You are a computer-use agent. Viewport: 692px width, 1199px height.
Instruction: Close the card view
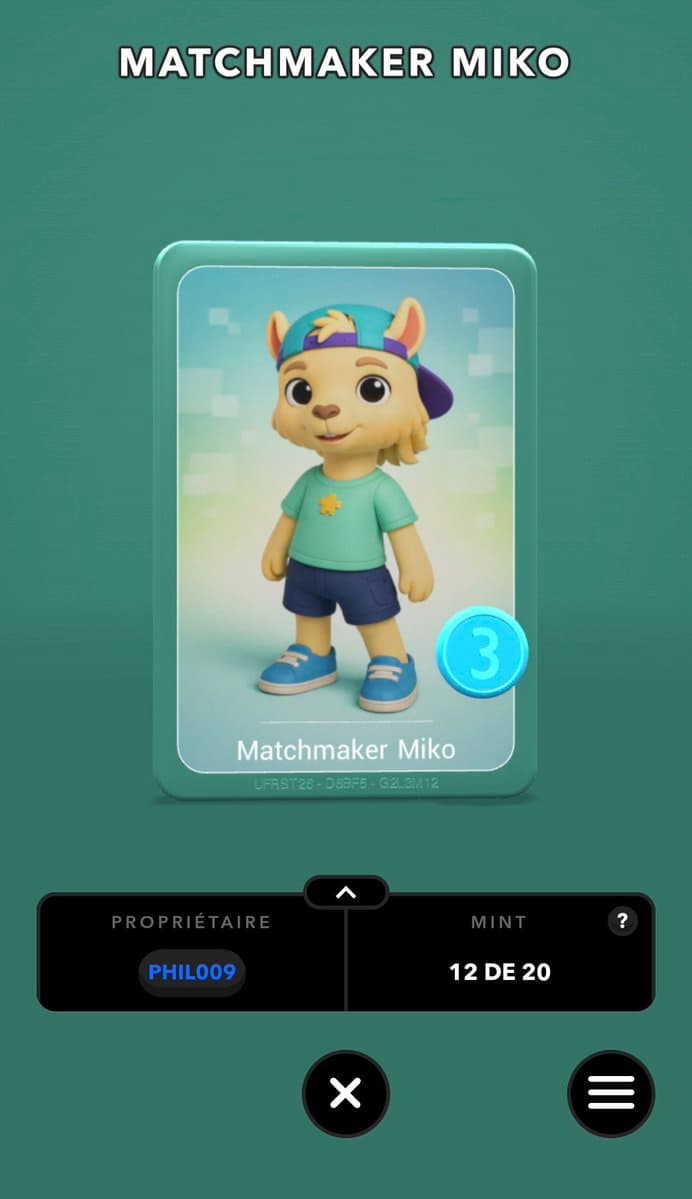coord(346,1093)
